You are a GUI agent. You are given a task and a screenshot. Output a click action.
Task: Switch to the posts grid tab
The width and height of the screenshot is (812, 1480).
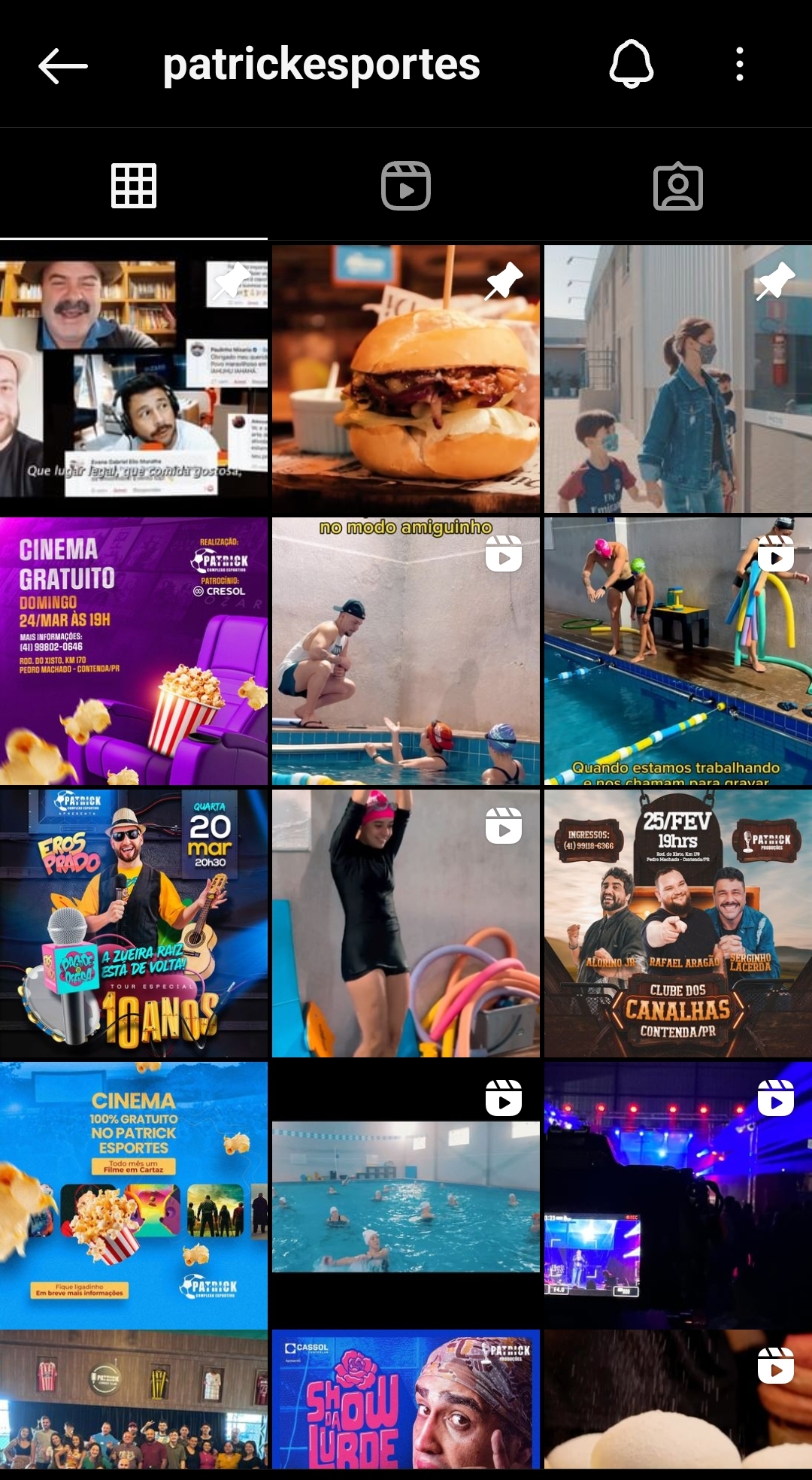[134, 186]
